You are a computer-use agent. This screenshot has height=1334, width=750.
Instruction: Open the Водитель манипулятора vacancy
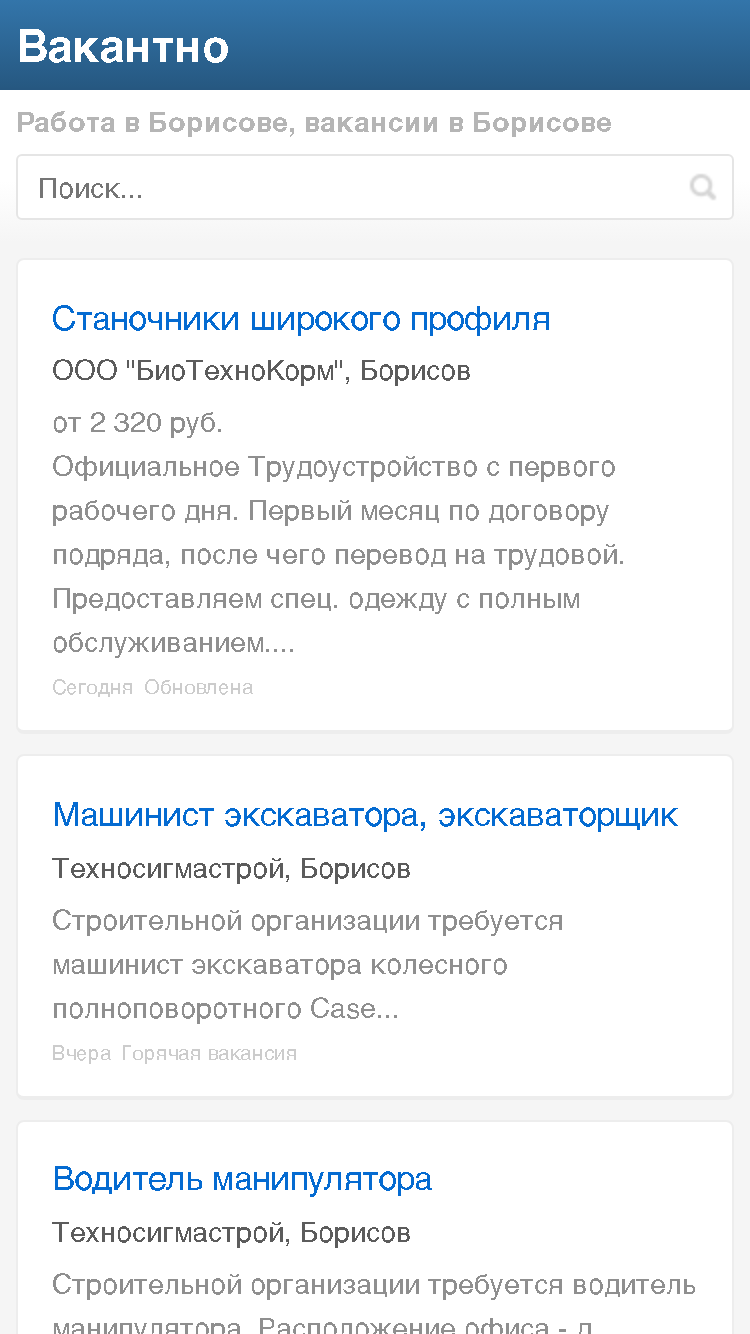tap(242, 1178)
